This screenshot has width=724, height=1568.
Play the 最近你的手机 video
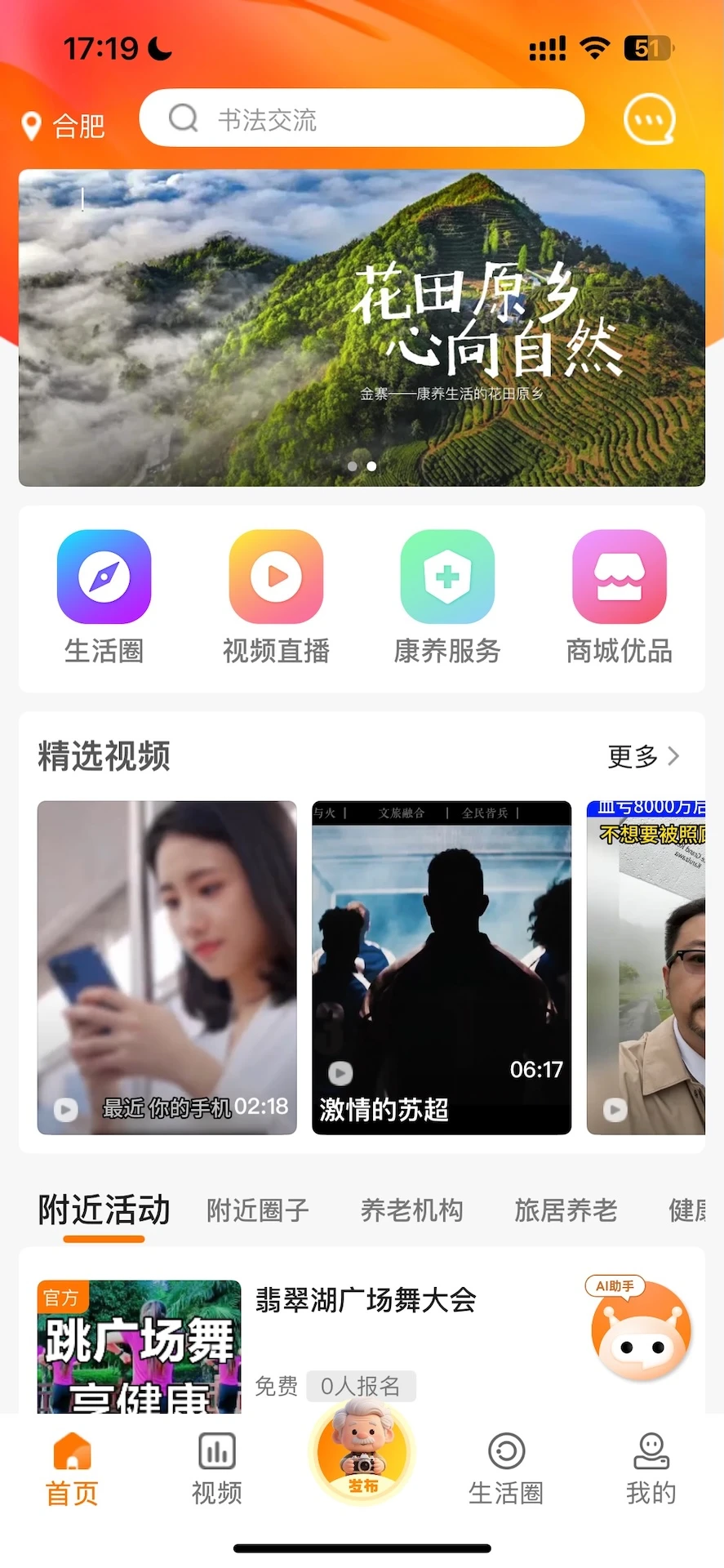167,968
